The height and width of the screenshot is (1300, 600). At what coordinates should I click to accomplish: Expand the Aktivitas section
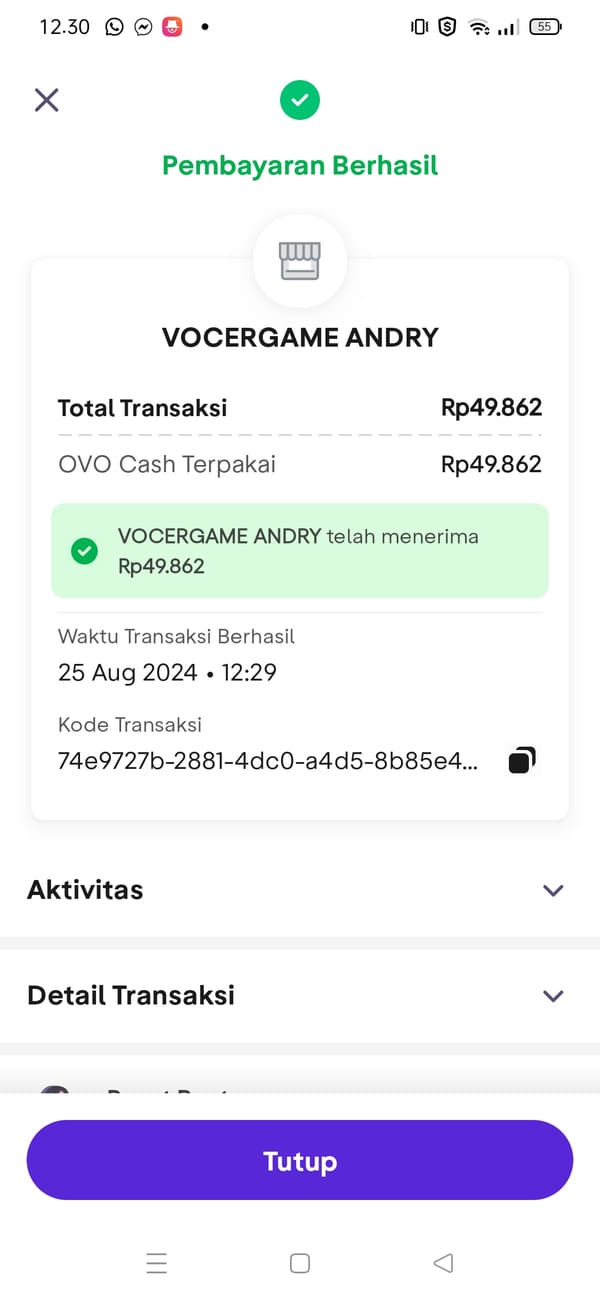pyautogui.click(x=553, y=890)
